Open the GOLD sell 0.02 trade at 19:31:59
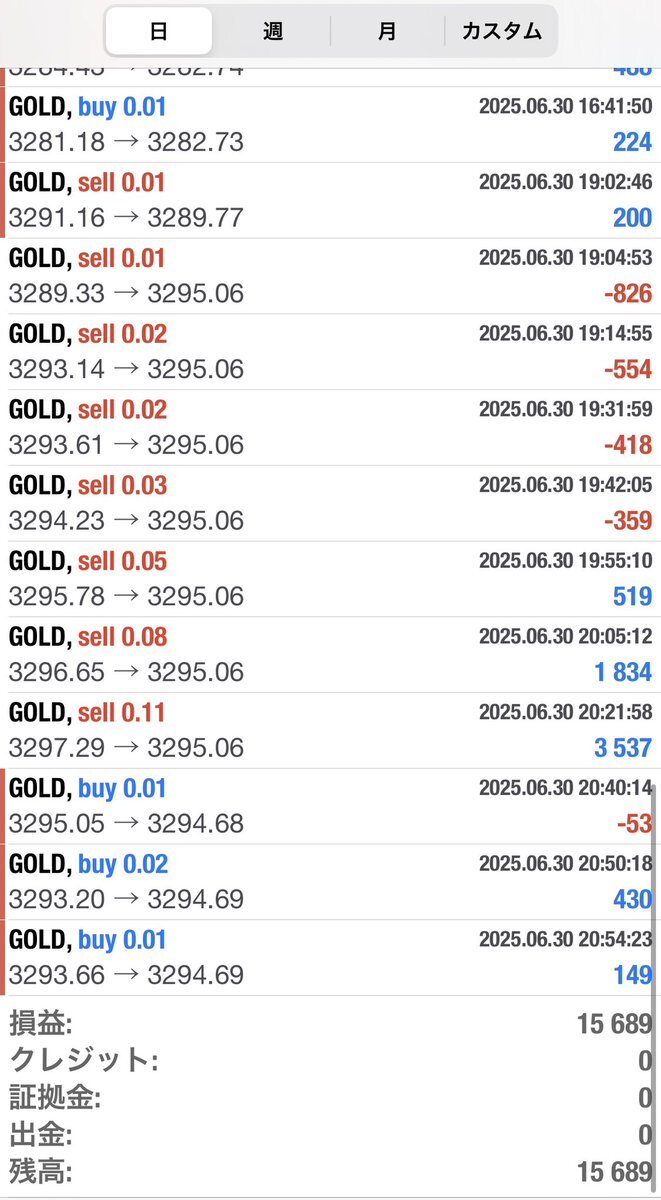 coord(330,428)
